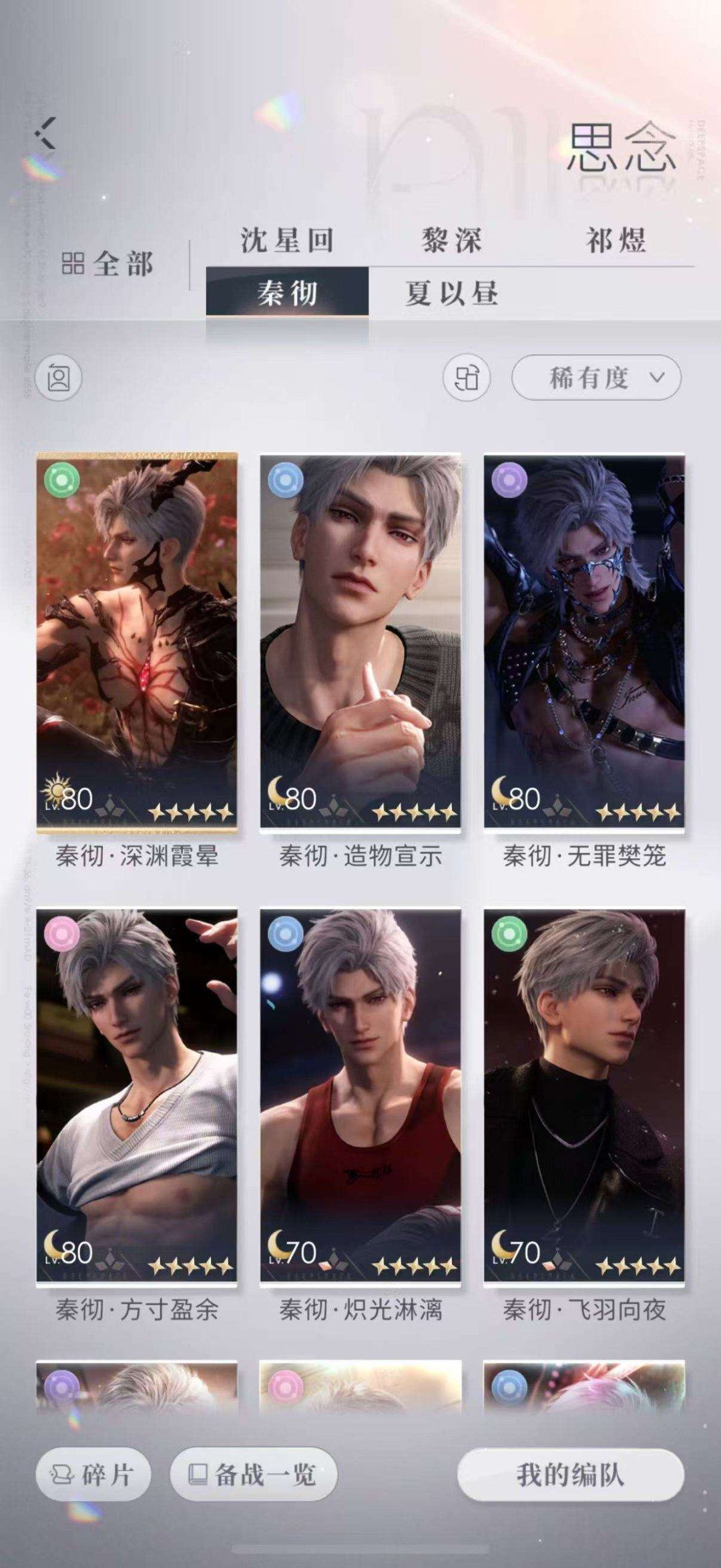The width and height of the screenshot is (721, 1568).
Task: Open 备战一览 overview
Action: (x=254, y=1475)
